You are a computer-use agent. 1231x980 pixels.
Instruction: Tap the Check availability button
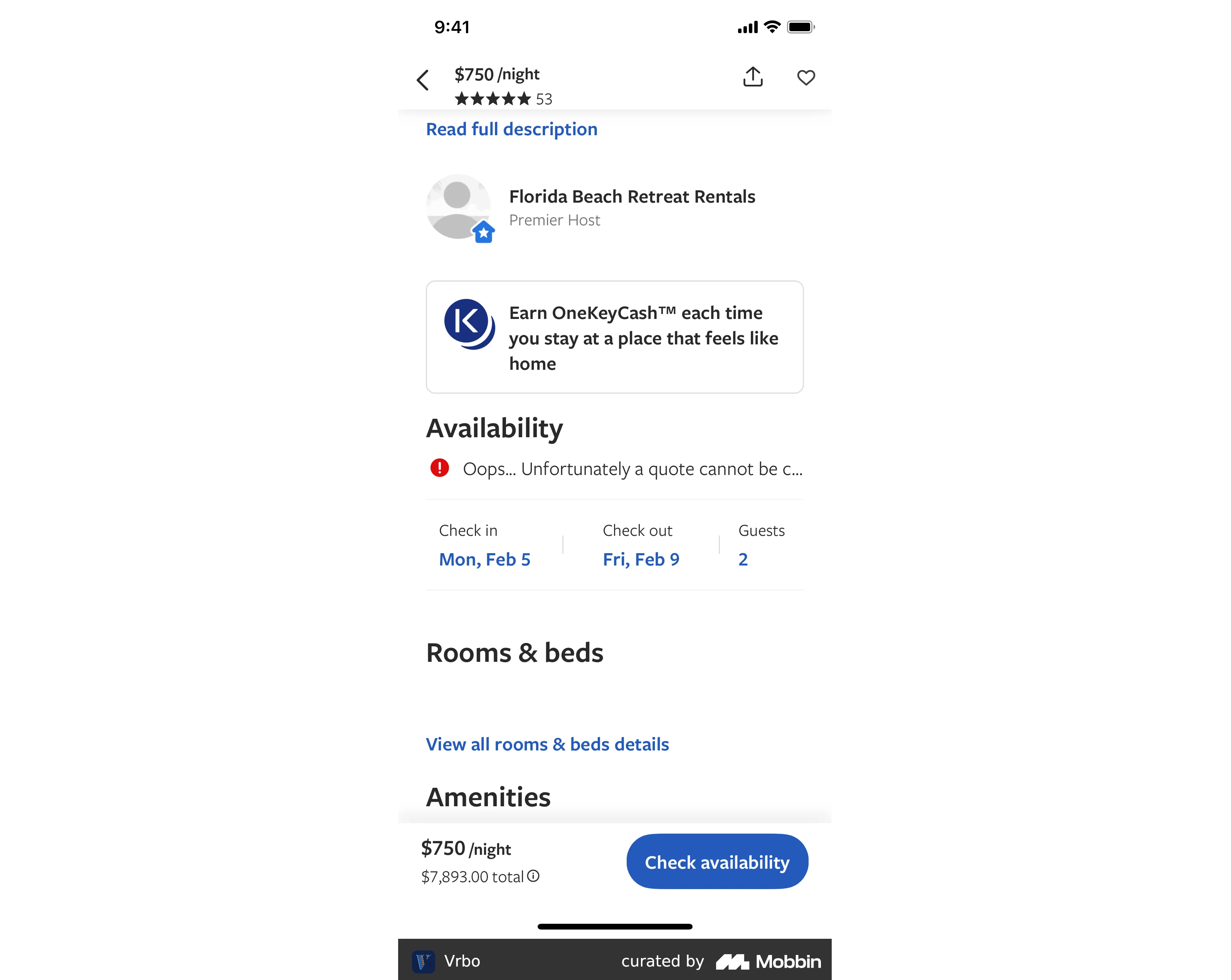coord(716,862)
